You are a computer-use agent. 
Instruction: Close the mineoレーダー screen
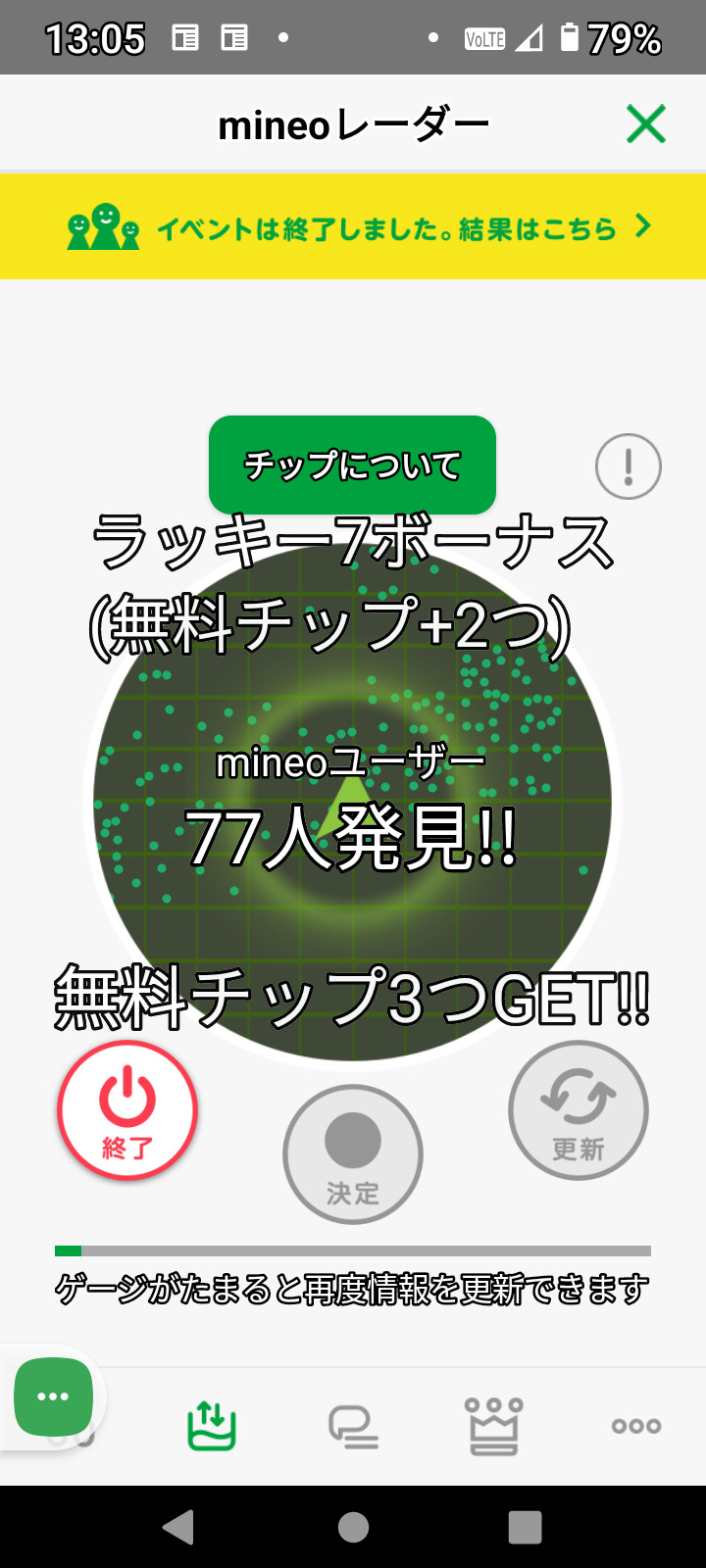click(x=645, y=124)
